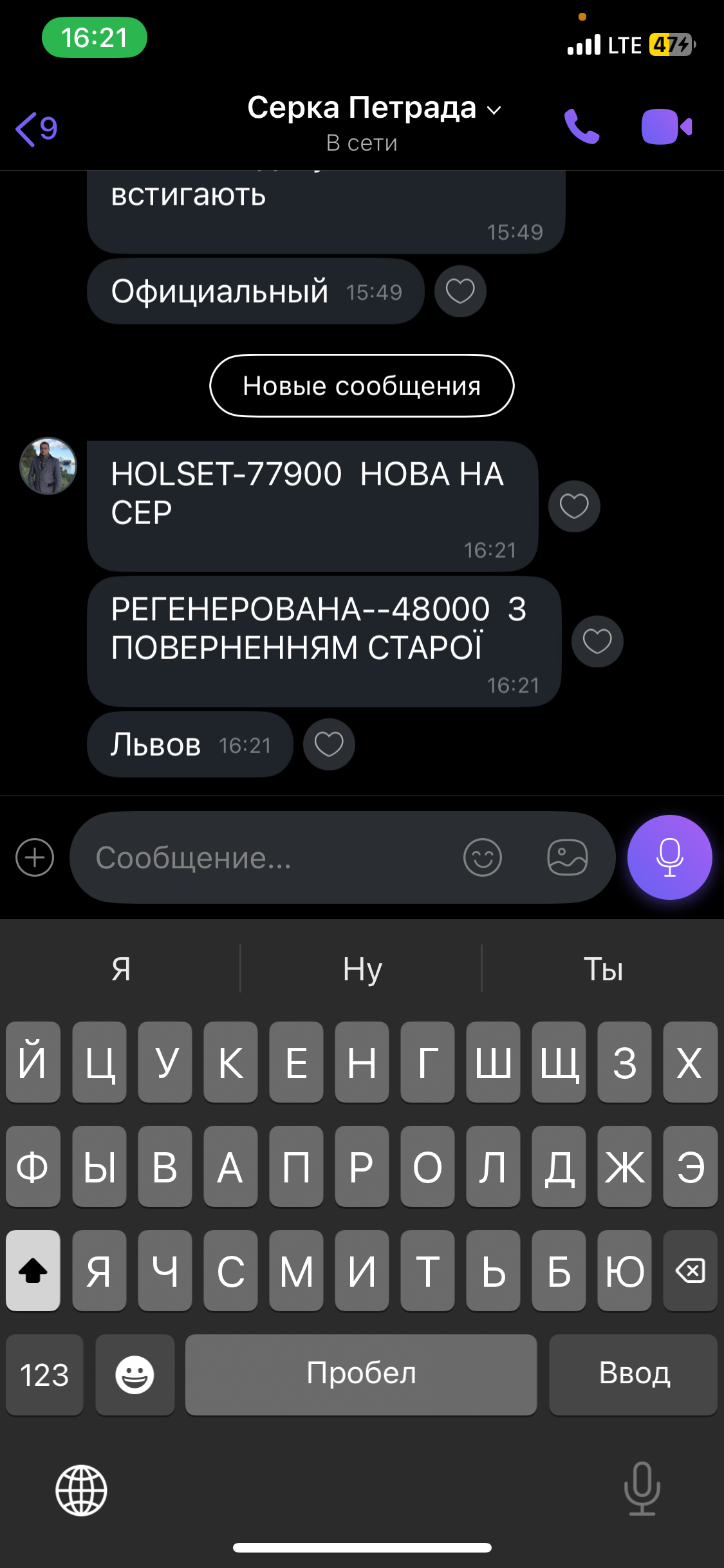Open the photo gallery picker
Screen dimensions: 724x1568
pos(567,857)
